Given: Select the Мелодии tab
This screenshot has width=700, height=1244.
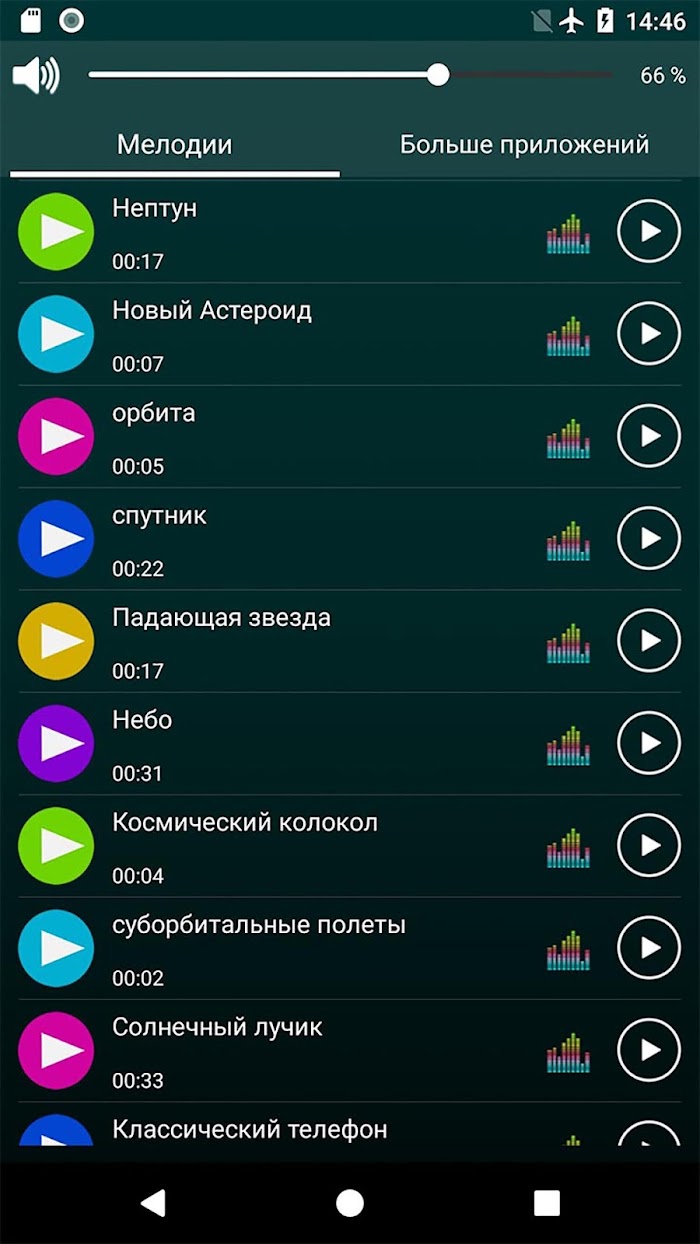Looking at the screenshot, I should tap(175, 144).
